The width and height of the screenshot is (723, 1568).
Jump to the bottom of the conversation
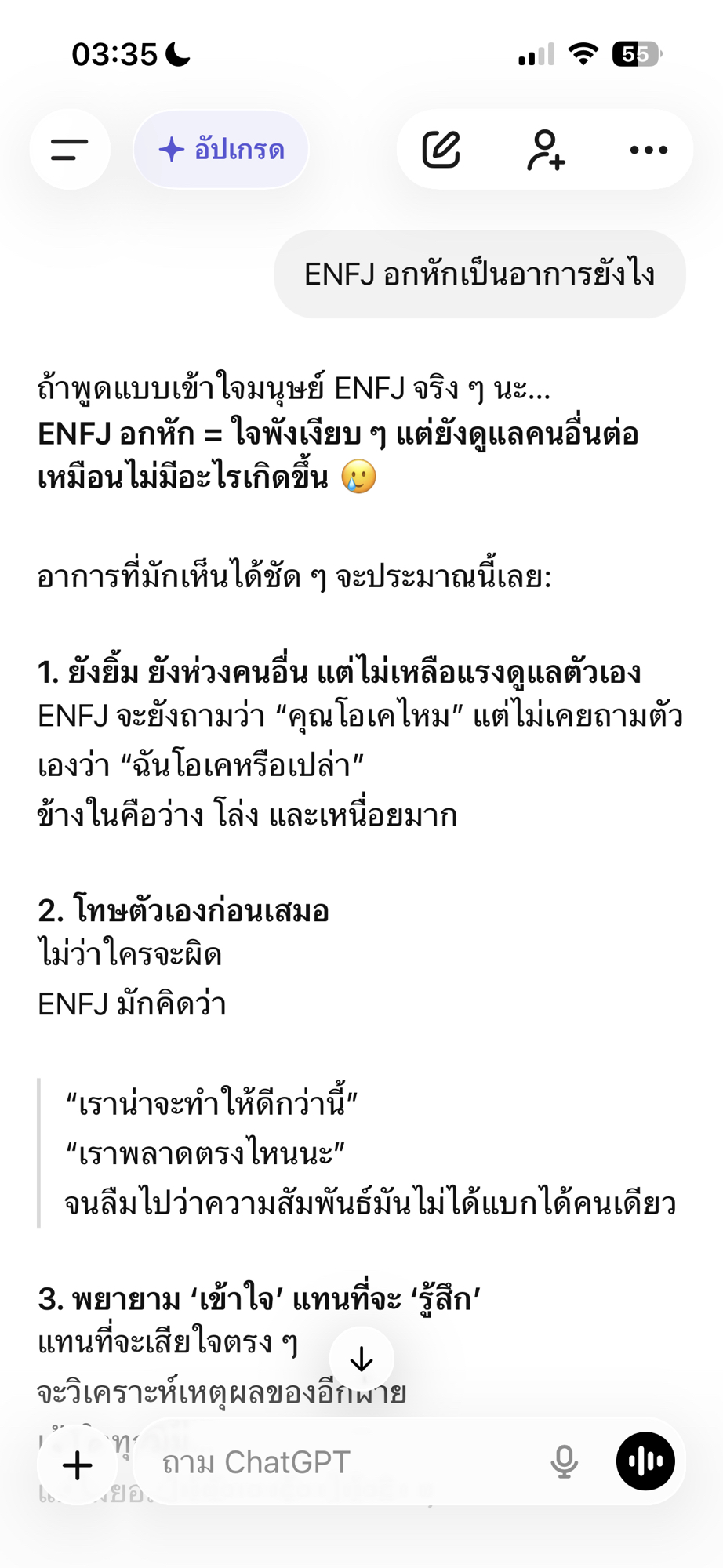pyautogui.click(x=361, y=1359)
